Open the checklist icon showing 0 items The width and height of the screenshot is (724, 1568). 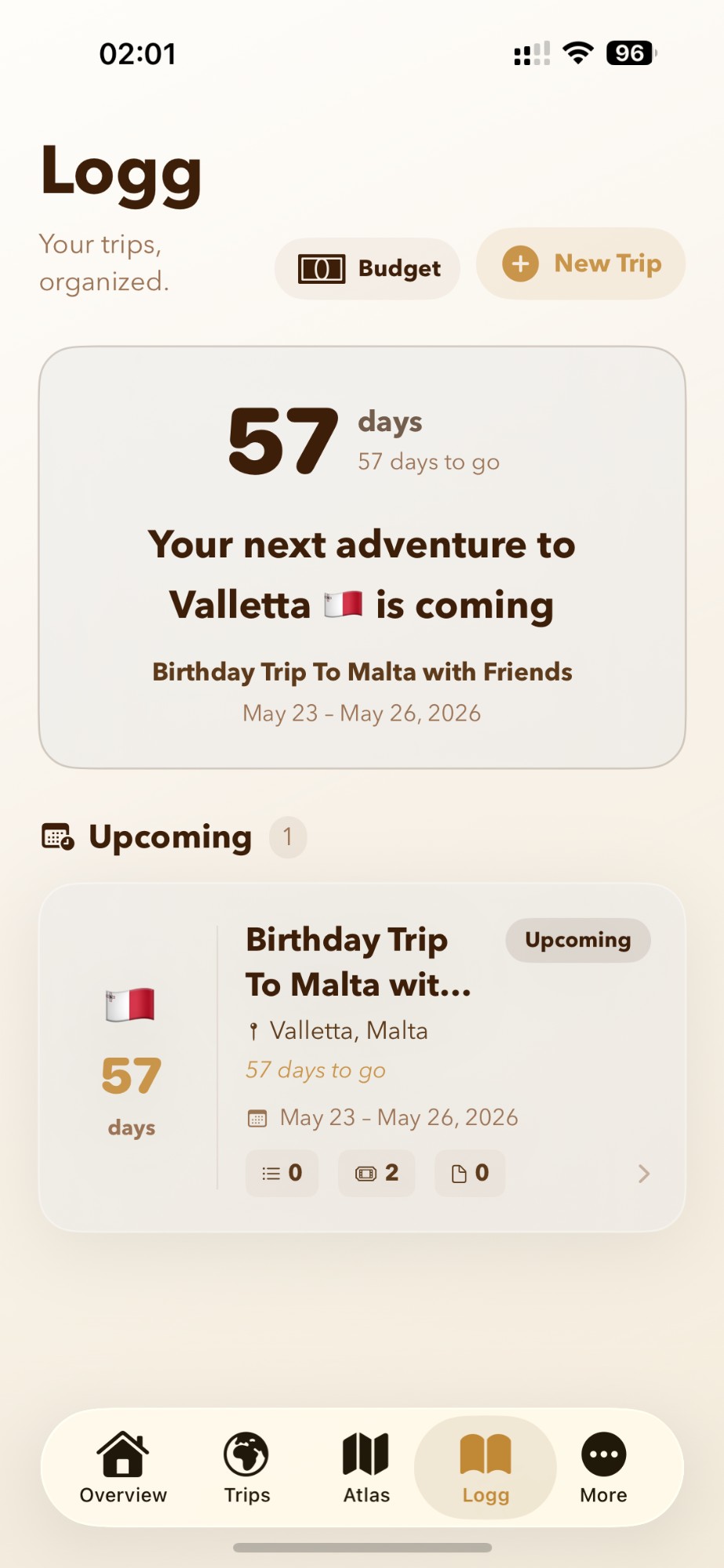click(271, 1172)
